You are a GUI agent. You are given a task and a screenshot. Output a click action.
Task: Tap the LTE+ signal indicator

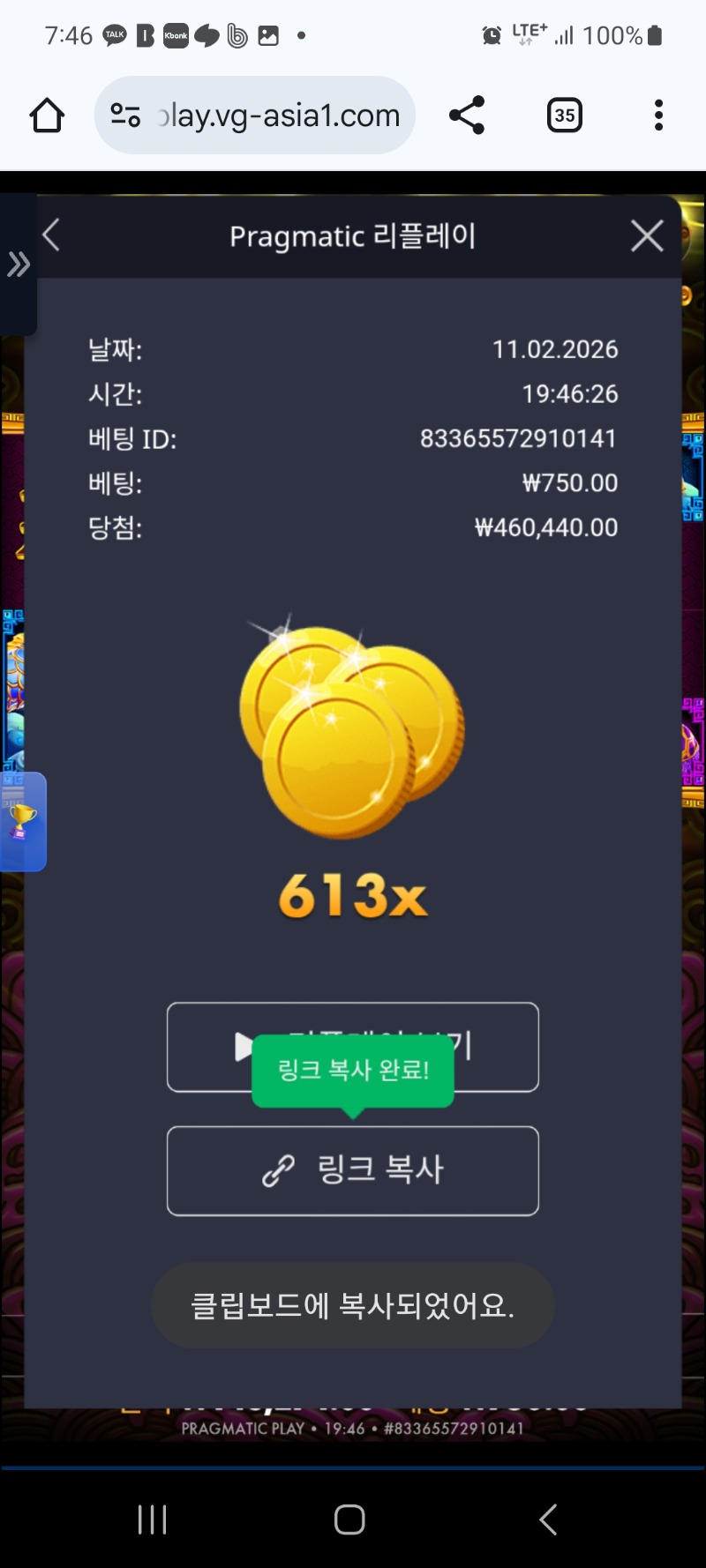[x=529, y=34]
